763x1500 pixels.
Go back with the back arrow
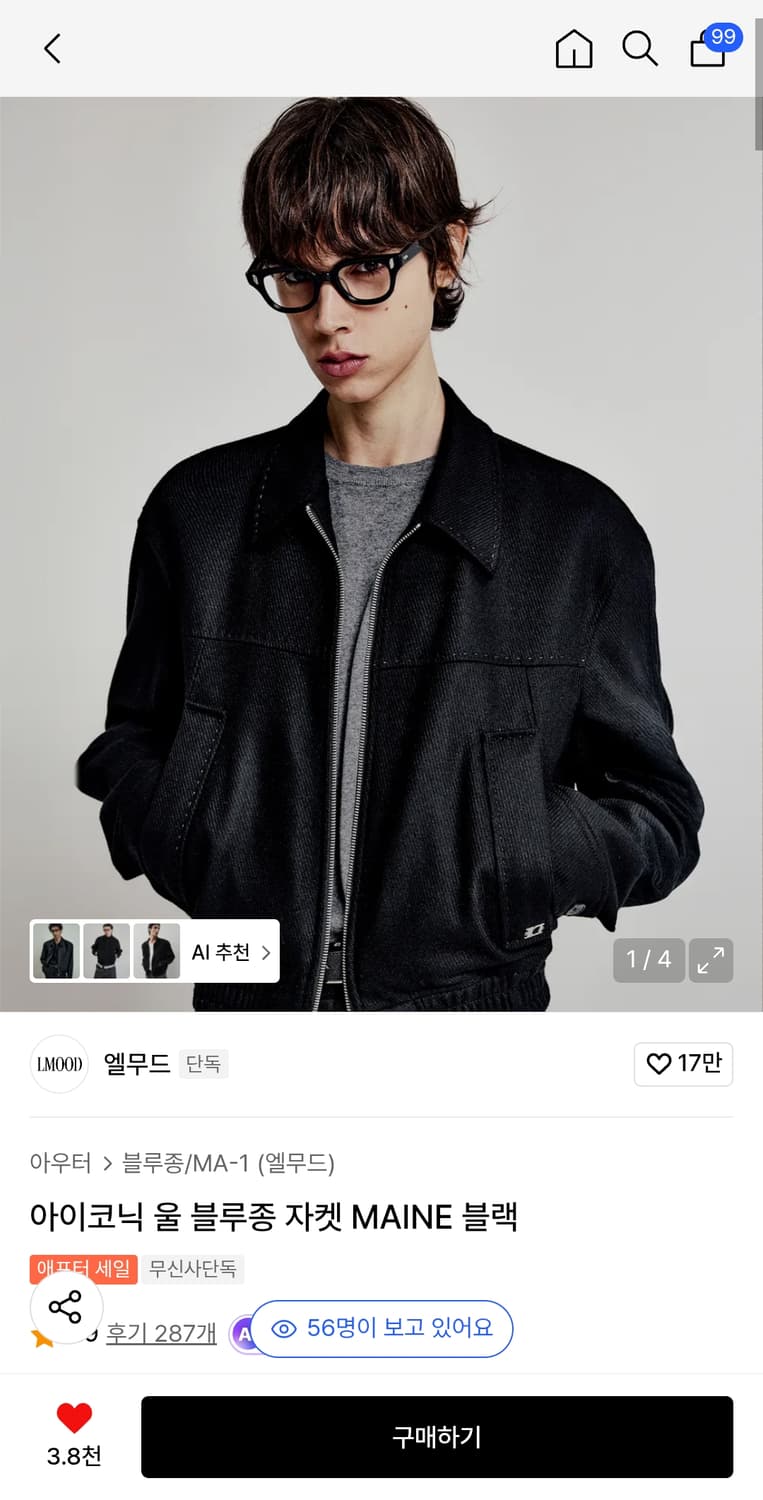pos(52,48)
